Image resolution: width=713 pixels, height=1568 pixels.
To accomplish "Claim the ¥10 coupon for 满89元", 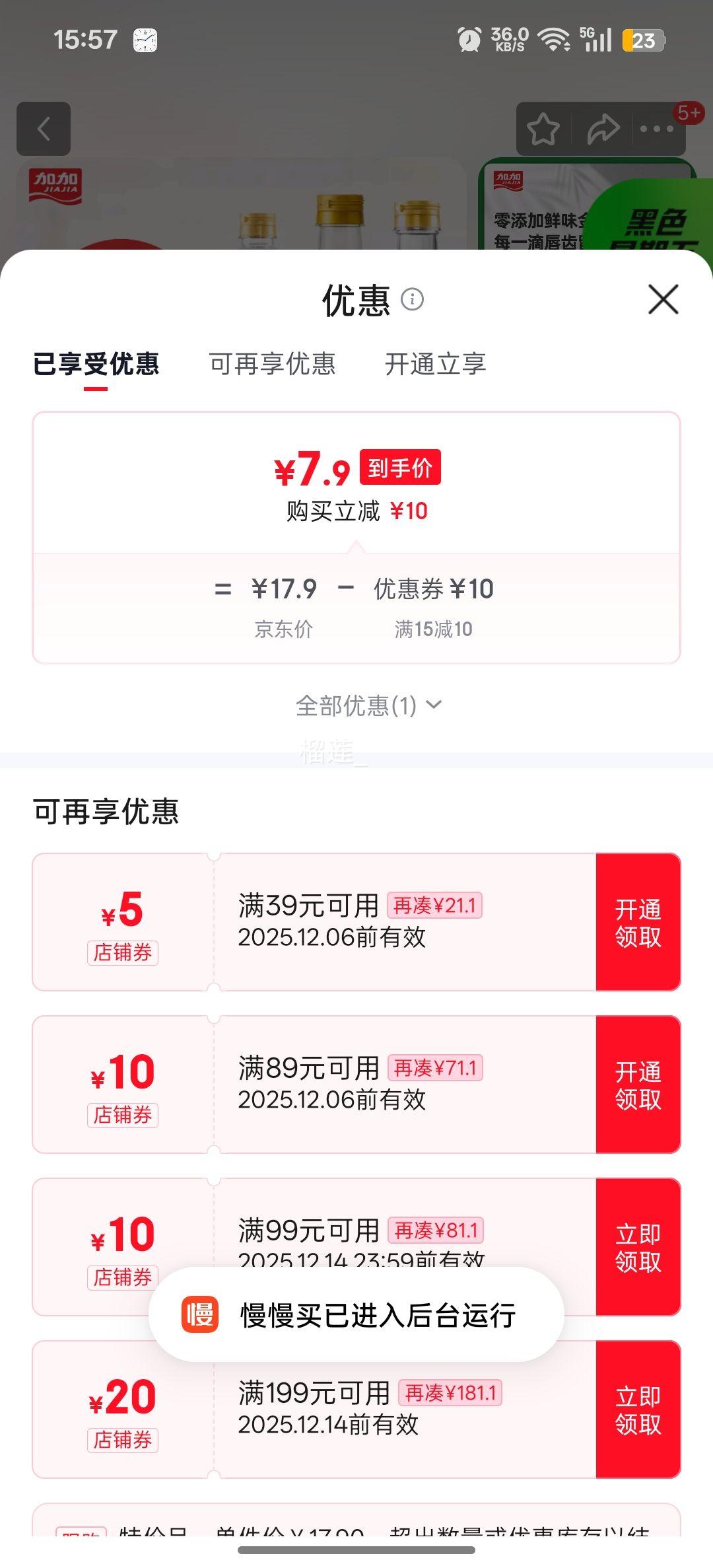I will click(x=638, y=1085).
